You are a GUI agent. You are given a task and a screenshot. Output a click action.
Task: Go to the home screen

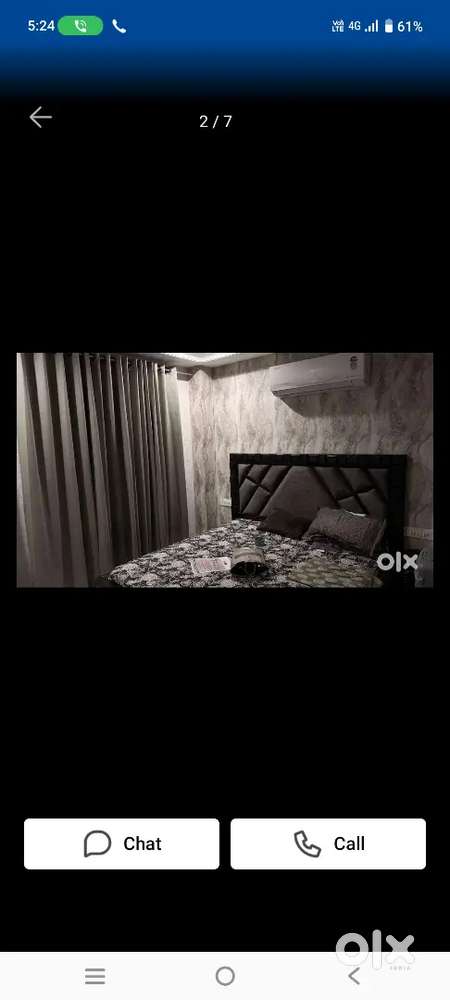point(225,976)
